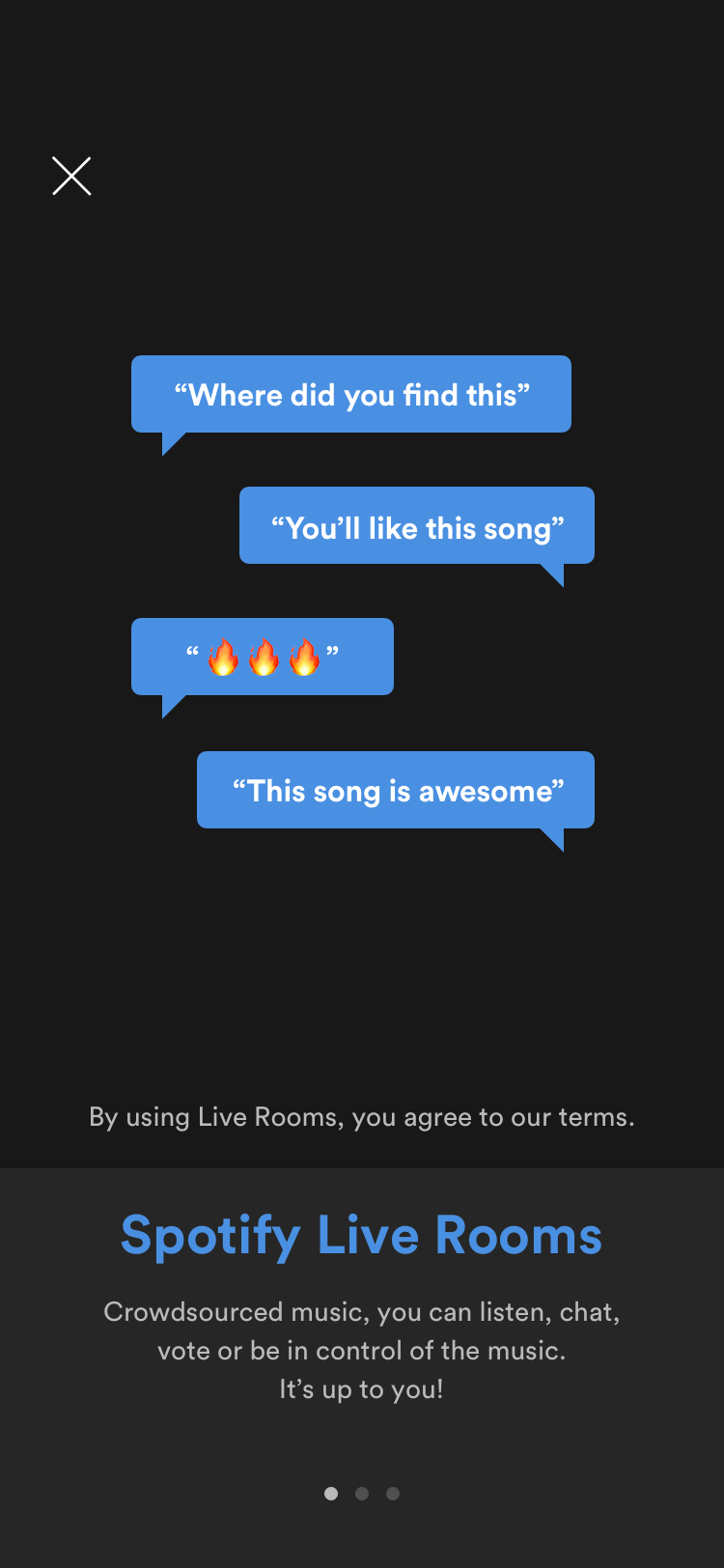The image size is (724, 1568).
Task: Jump to the second onboarding page dot
Action: pos(362,1494)
